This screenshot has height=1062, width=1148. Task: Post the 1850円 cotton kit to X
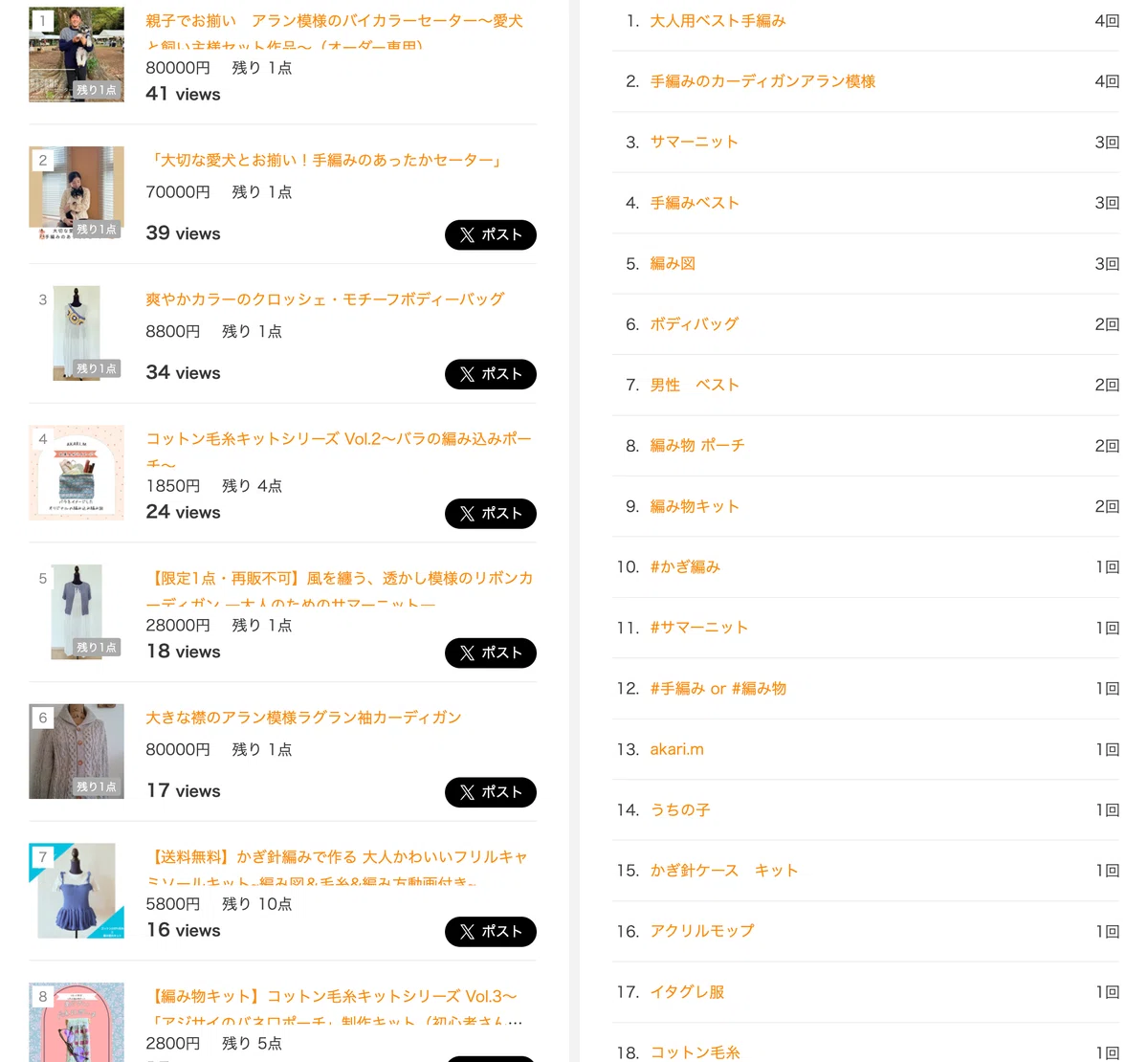(x=491, y=514)
